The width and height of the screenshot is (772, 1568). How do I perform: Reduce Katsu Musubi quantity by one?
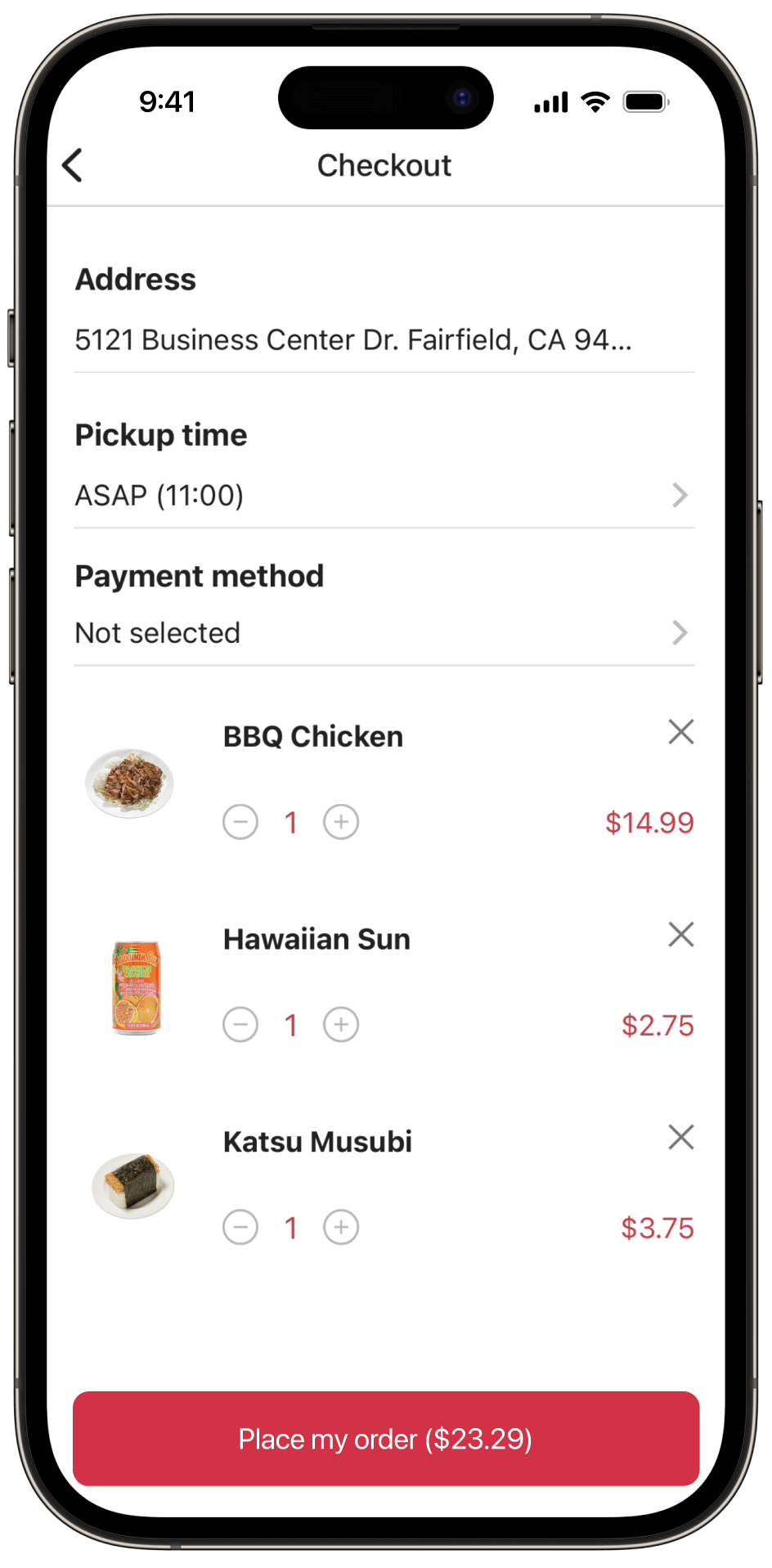[x=240, y=1228]
